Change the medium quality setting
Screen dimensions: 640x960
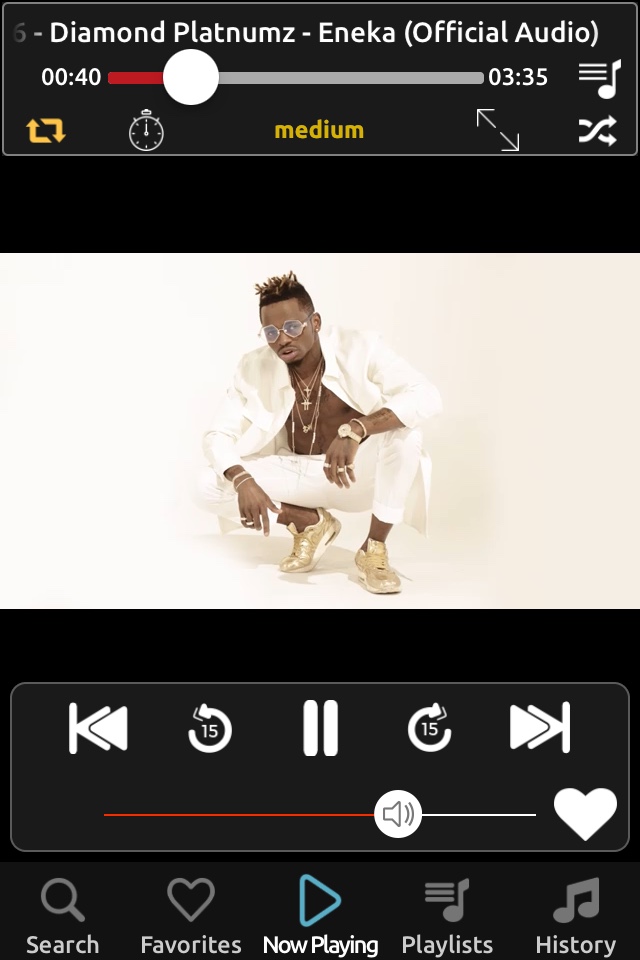pyautogui.click(x=319, y=130)
